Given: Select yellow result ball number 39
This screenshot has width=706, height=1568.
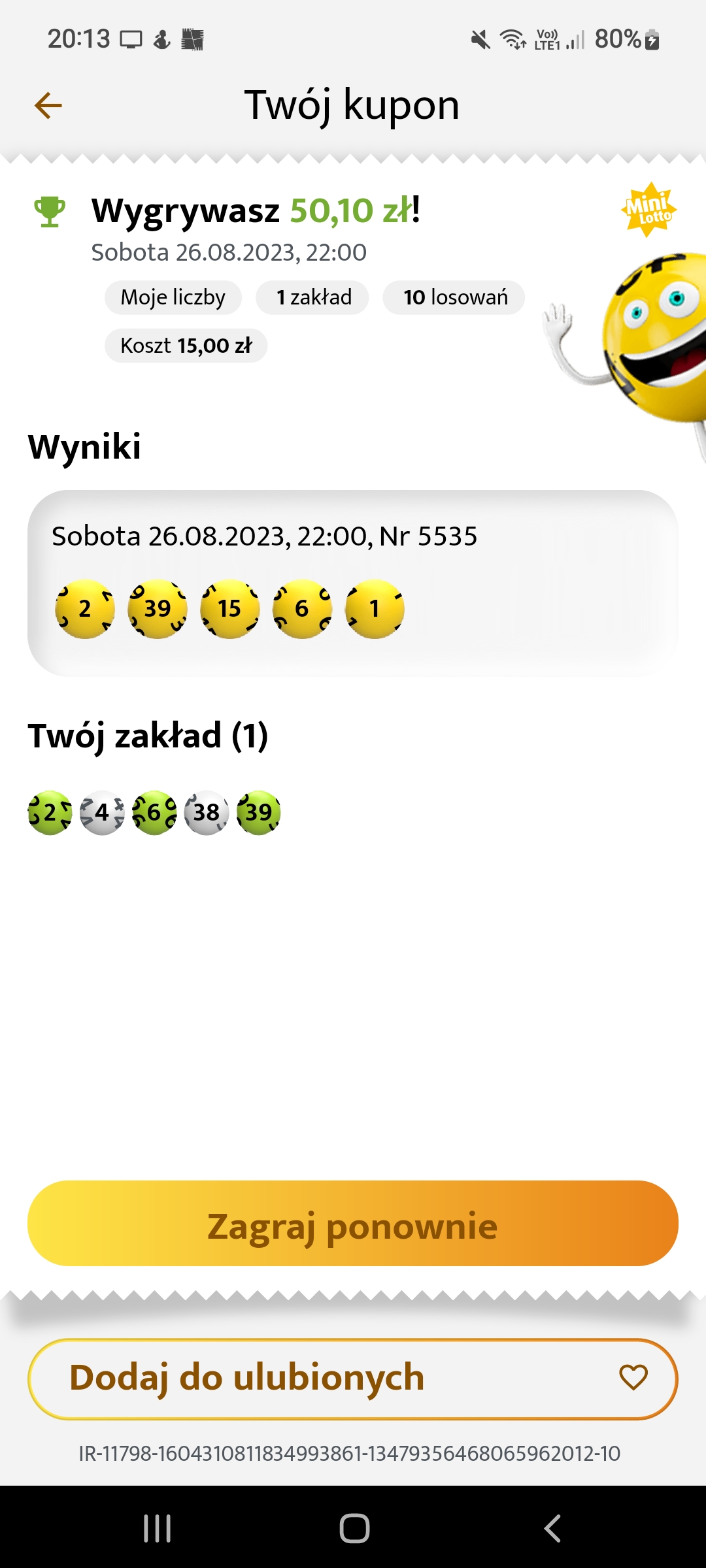Looking at the screenshot, I should pyautogui.click(x=156, y=608).
